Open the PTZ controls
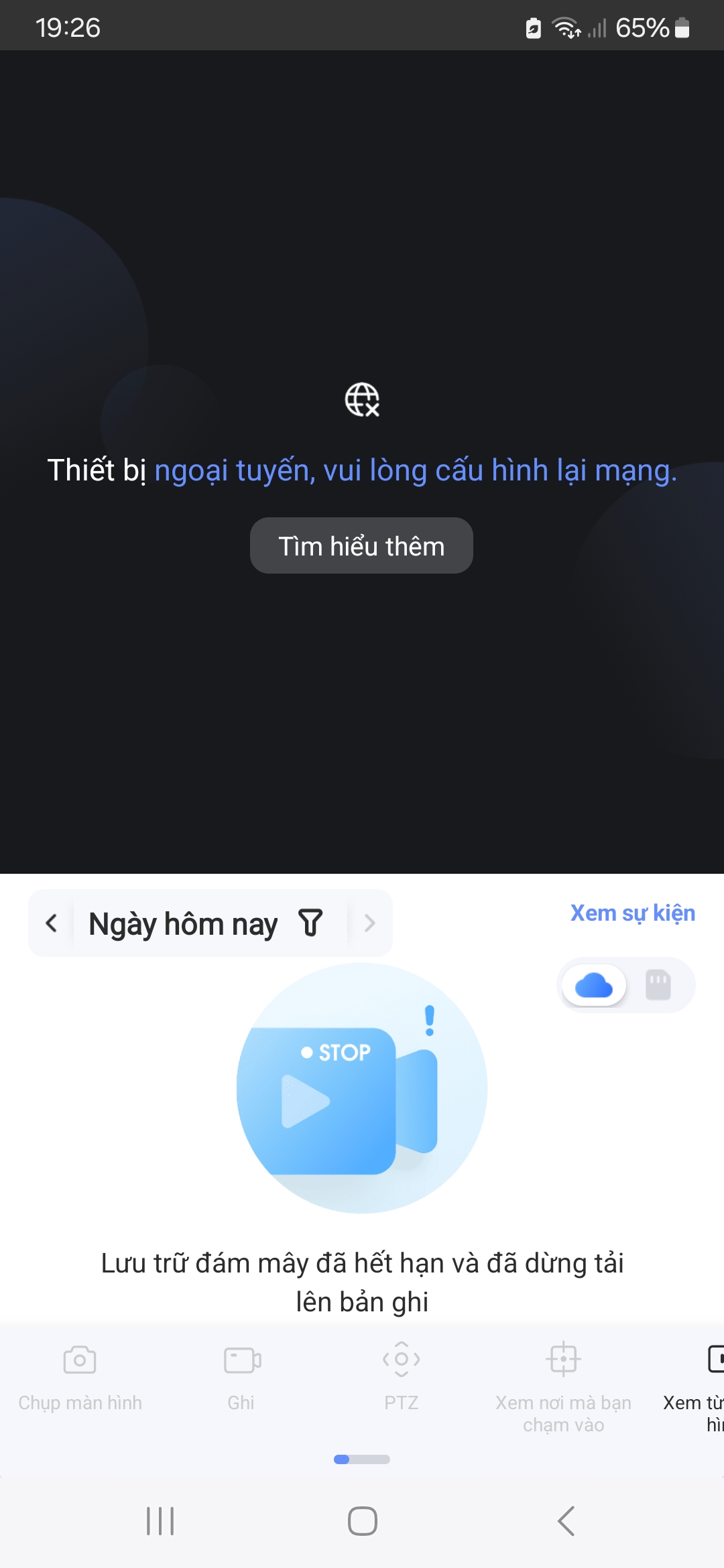724x1568 pixels. click(x=401, y=1375)
